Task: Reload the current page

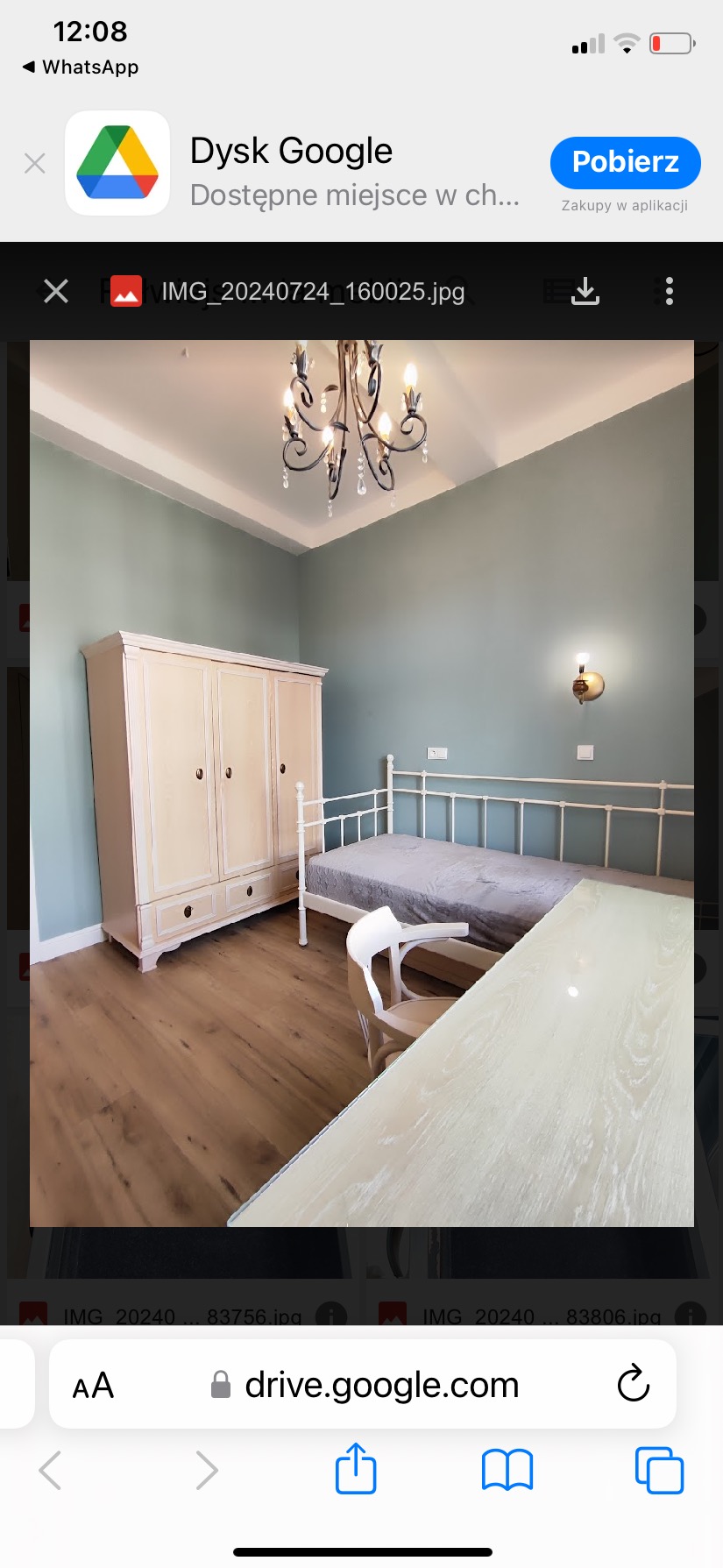Action: [x=633, y=1384]
